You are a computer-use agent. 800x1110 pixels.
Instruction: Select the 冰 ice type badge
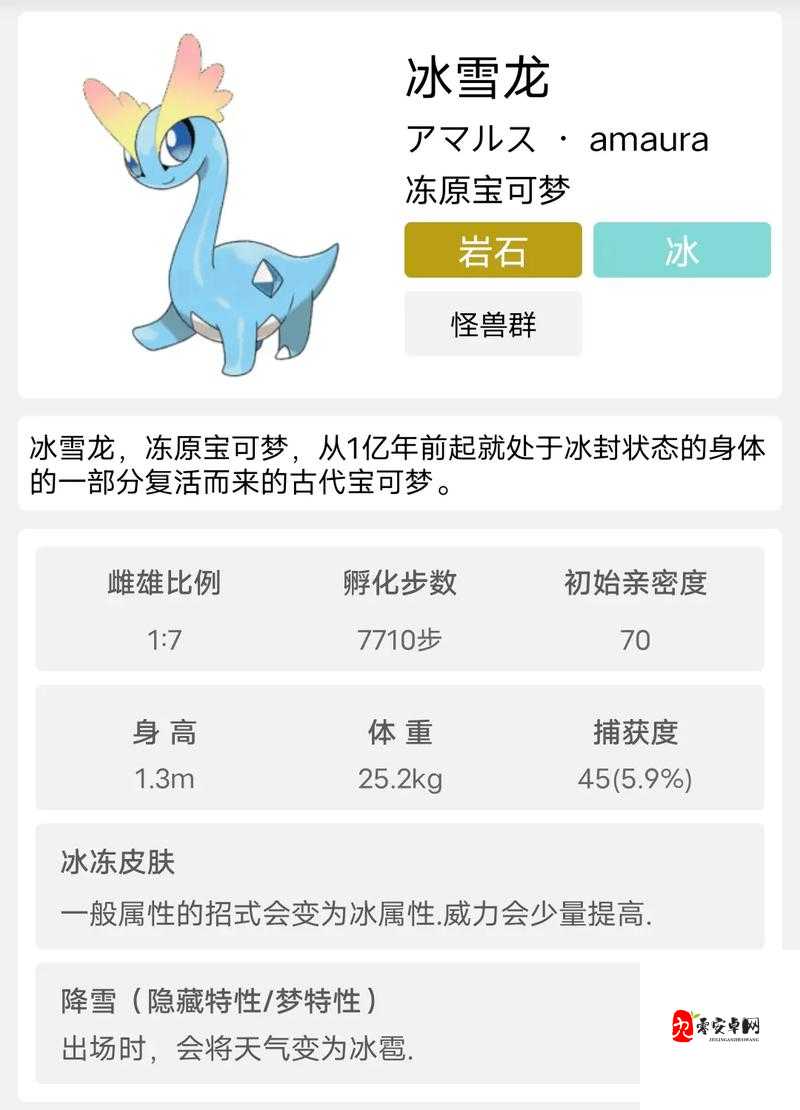[684, 251]
